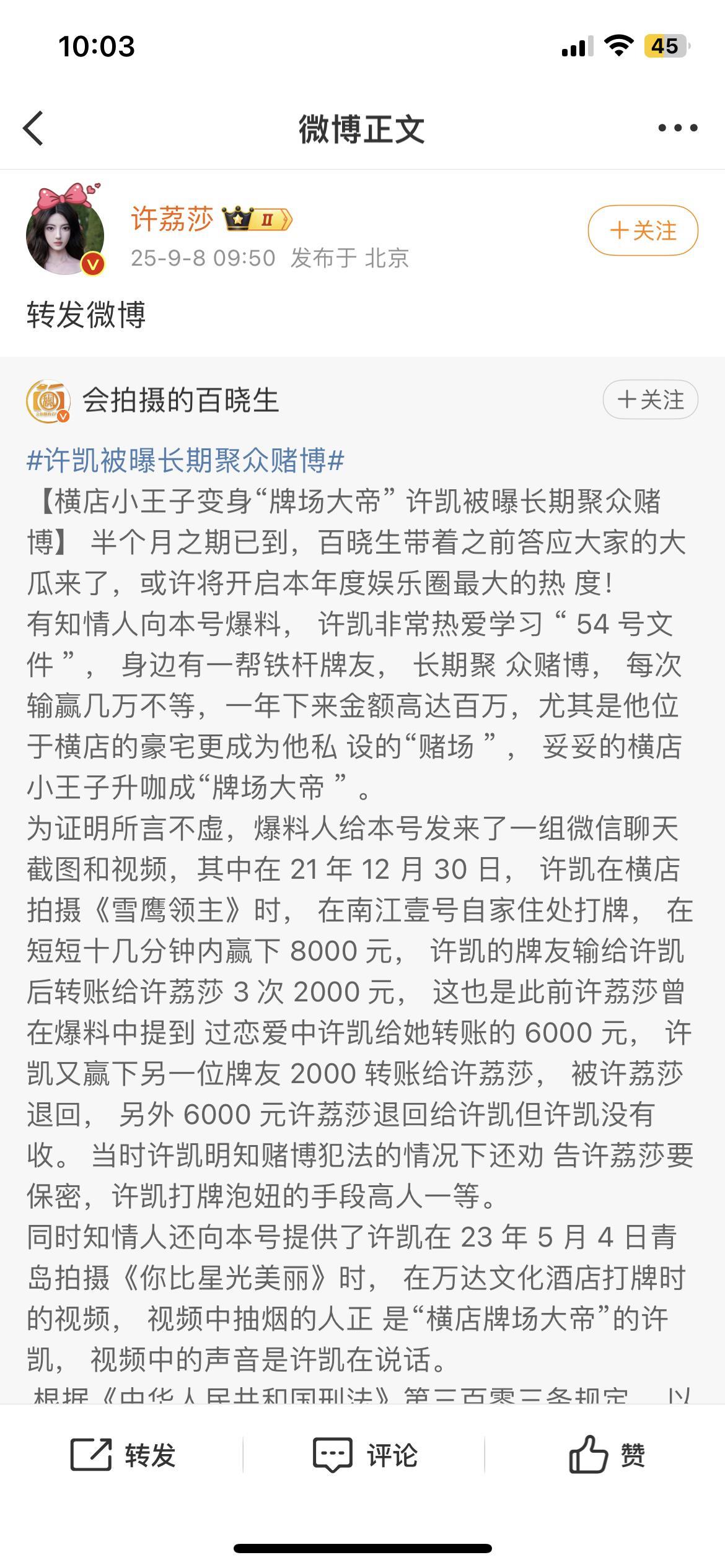
Task: Open 评论 to comment
Action: (365, 1455)
